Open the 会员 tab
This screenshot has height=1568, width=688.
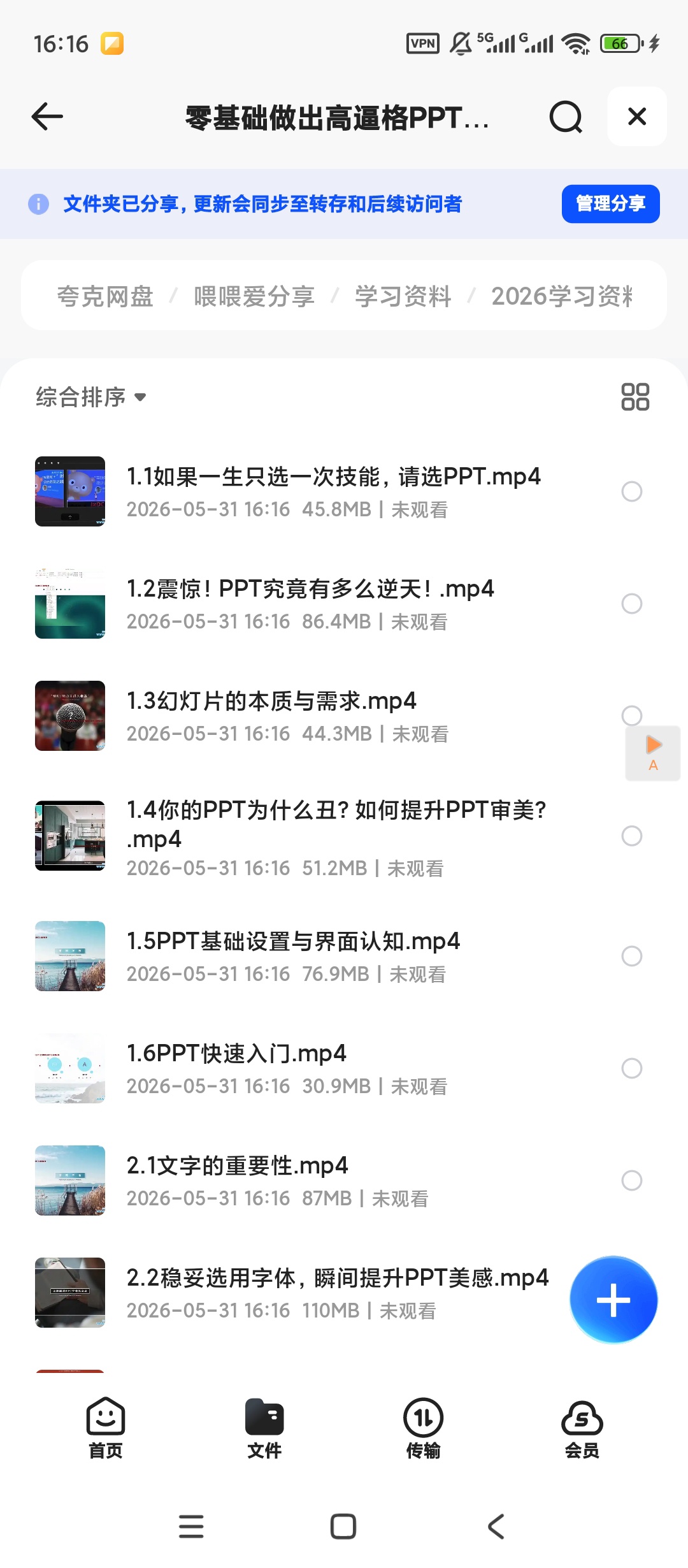[582, 1428]
